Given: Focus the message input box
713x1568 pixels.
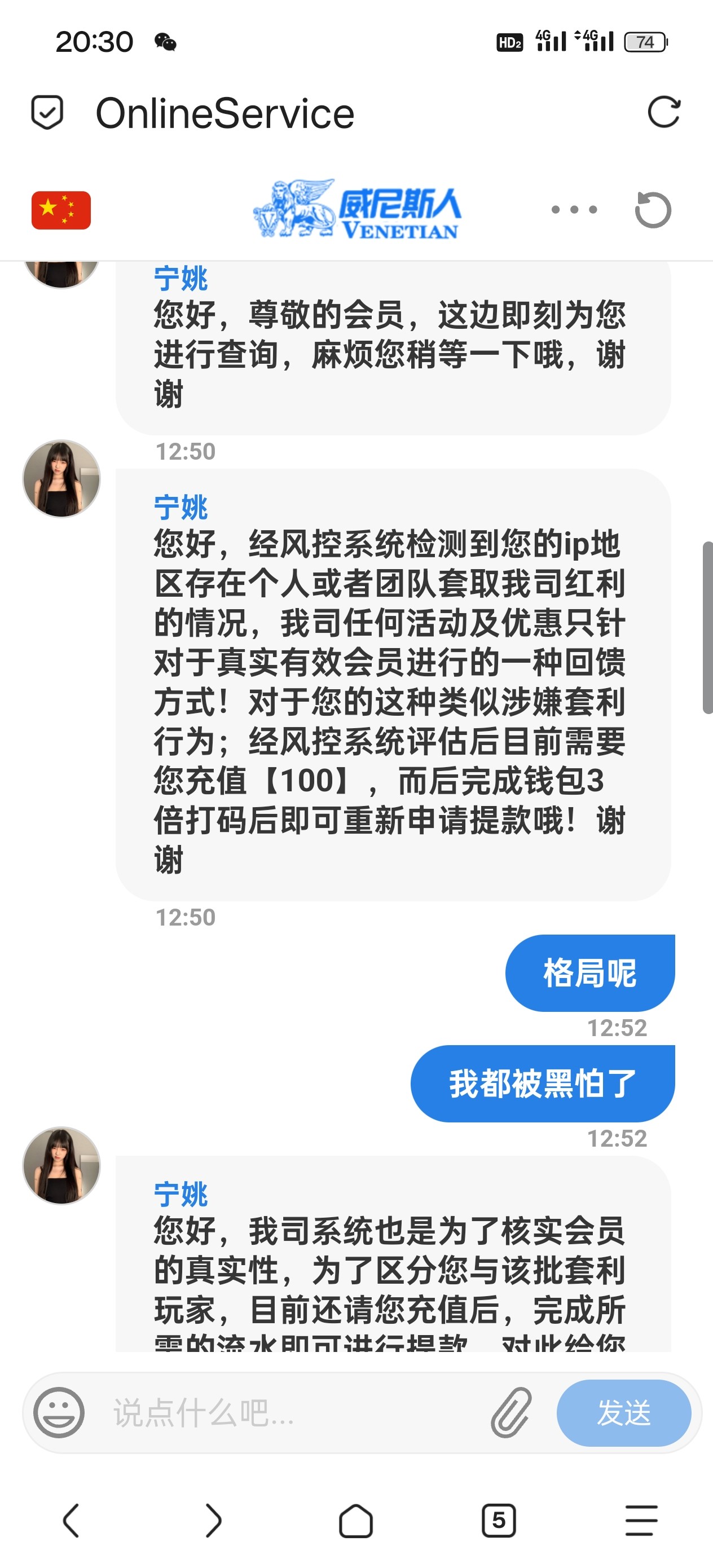Looking at the screenshot, I should [292, 1412].
